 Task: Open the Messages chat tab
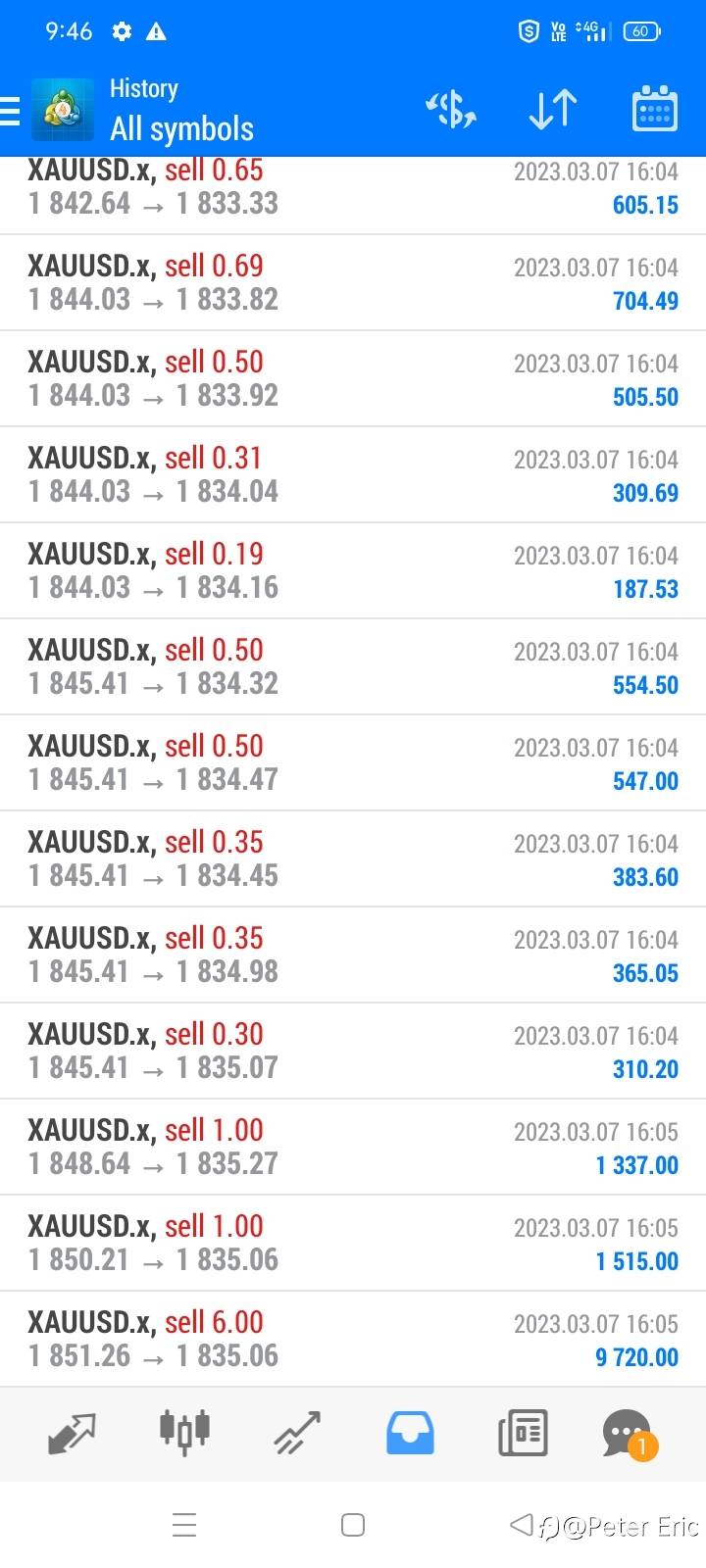[628, 1435]
